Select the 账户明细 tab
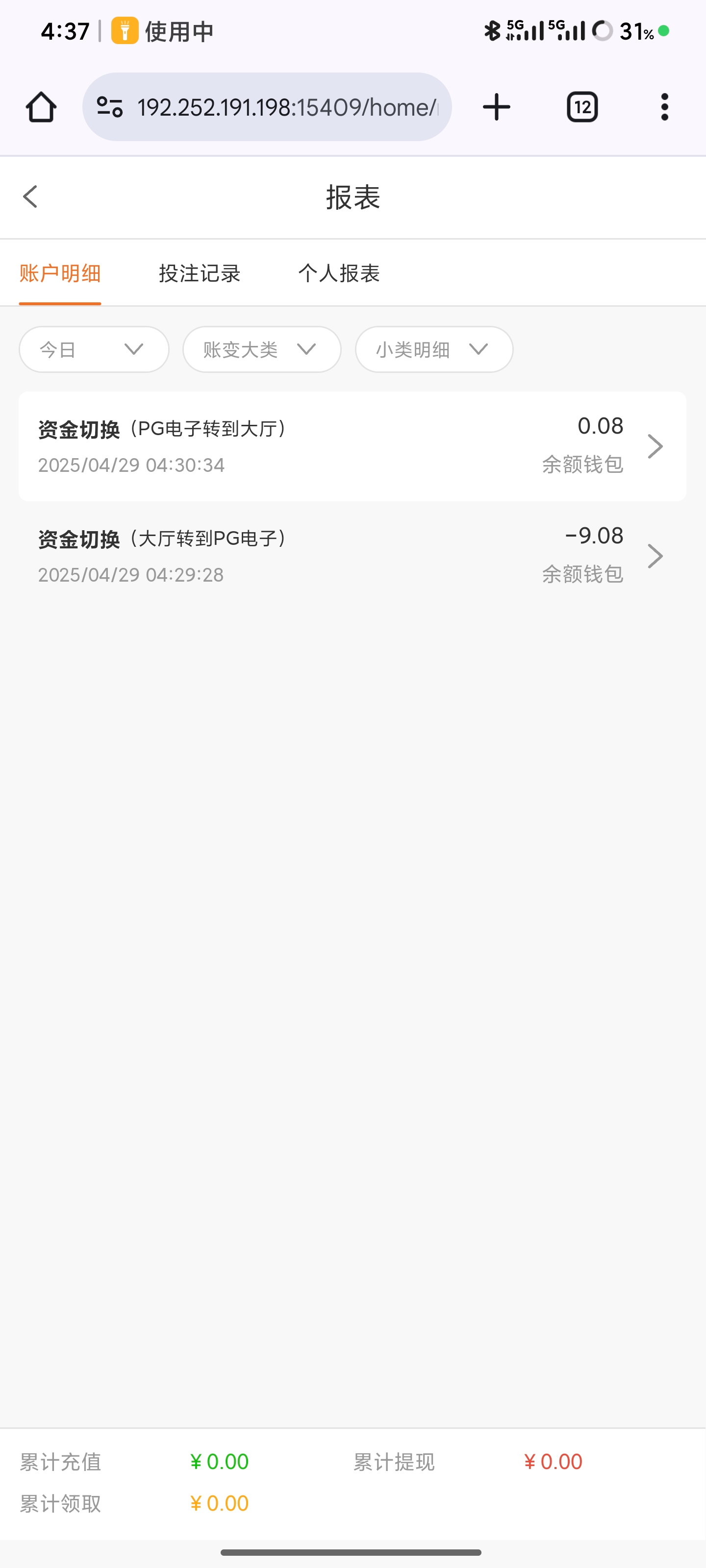 60,273
